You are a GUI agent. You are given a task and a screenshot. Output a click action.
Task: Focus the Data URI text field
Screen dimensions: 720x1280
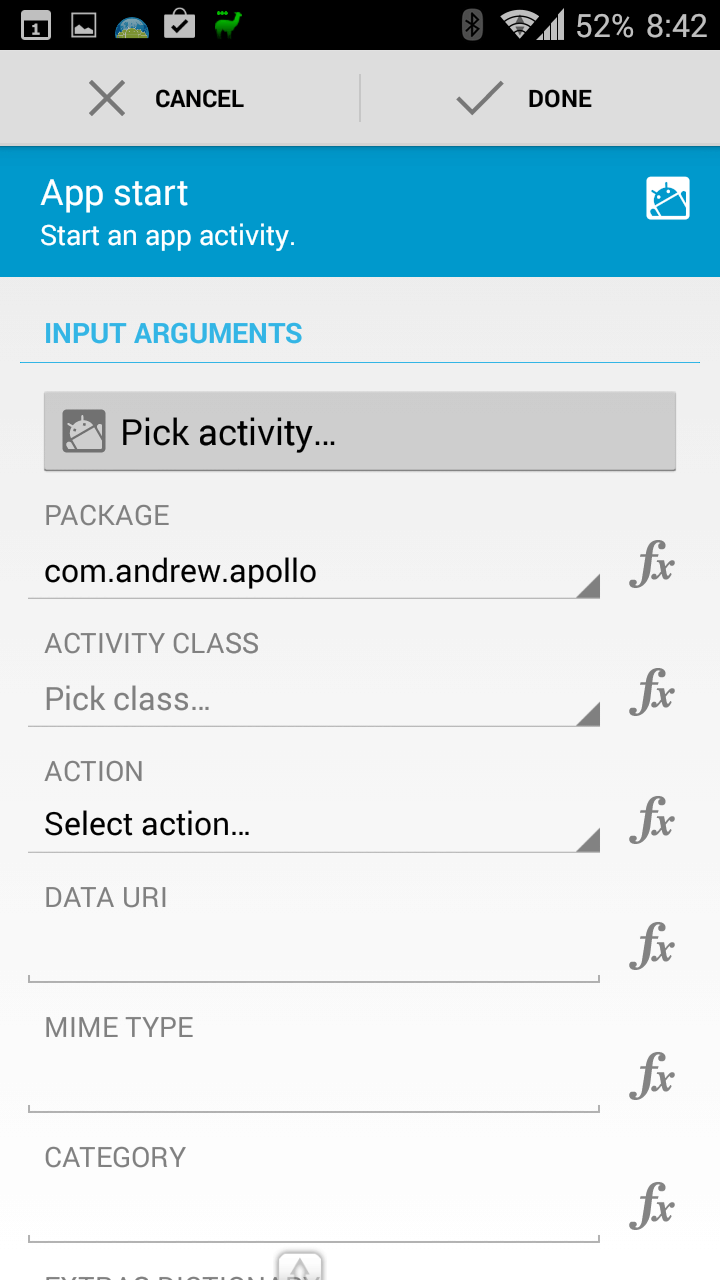click(314, 953)
